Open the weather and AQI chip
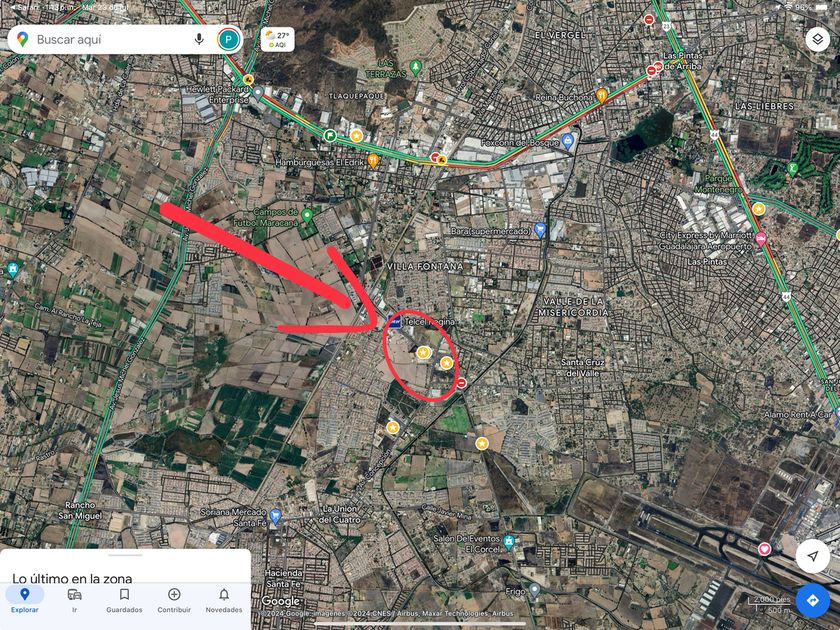The width and height of the screenshot is (840, 630). [x=278, y=39]
